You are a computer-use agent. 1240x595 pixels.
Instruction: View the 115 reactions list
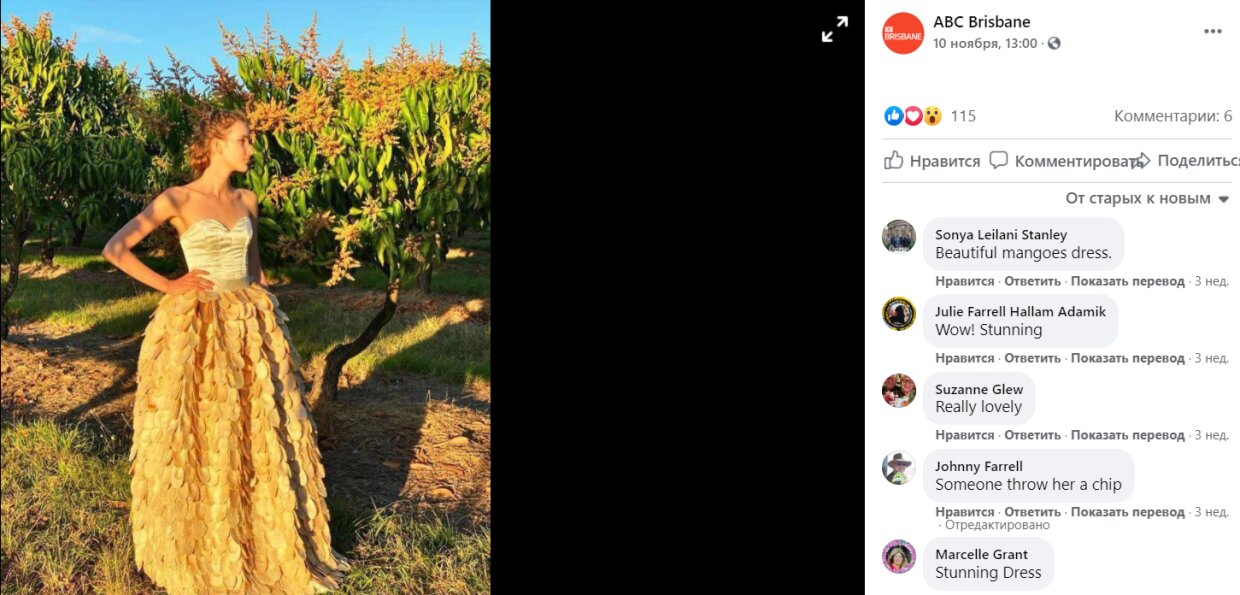point(963,116)
